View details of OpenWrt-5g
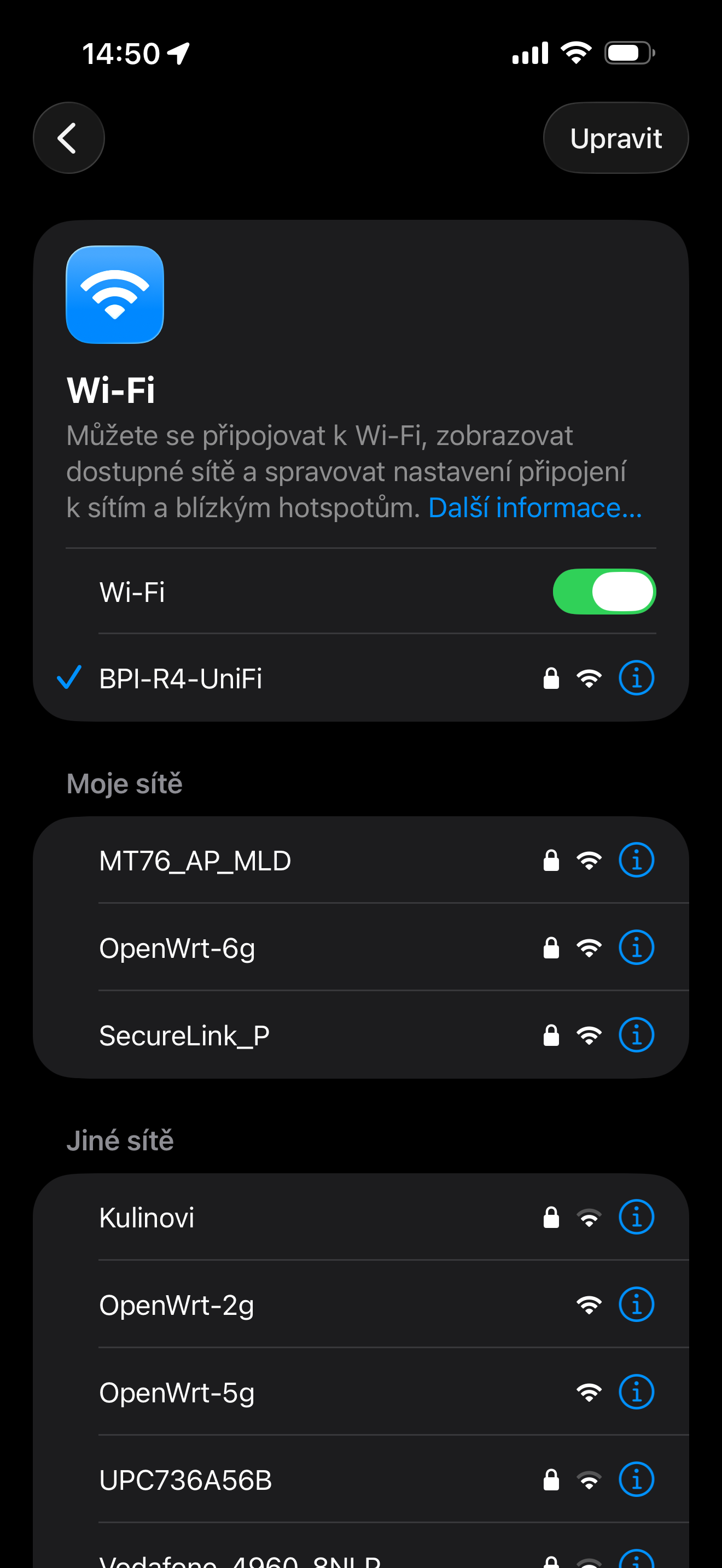The height and width of the screenshot is (1568, 722). coord(636,1393)
